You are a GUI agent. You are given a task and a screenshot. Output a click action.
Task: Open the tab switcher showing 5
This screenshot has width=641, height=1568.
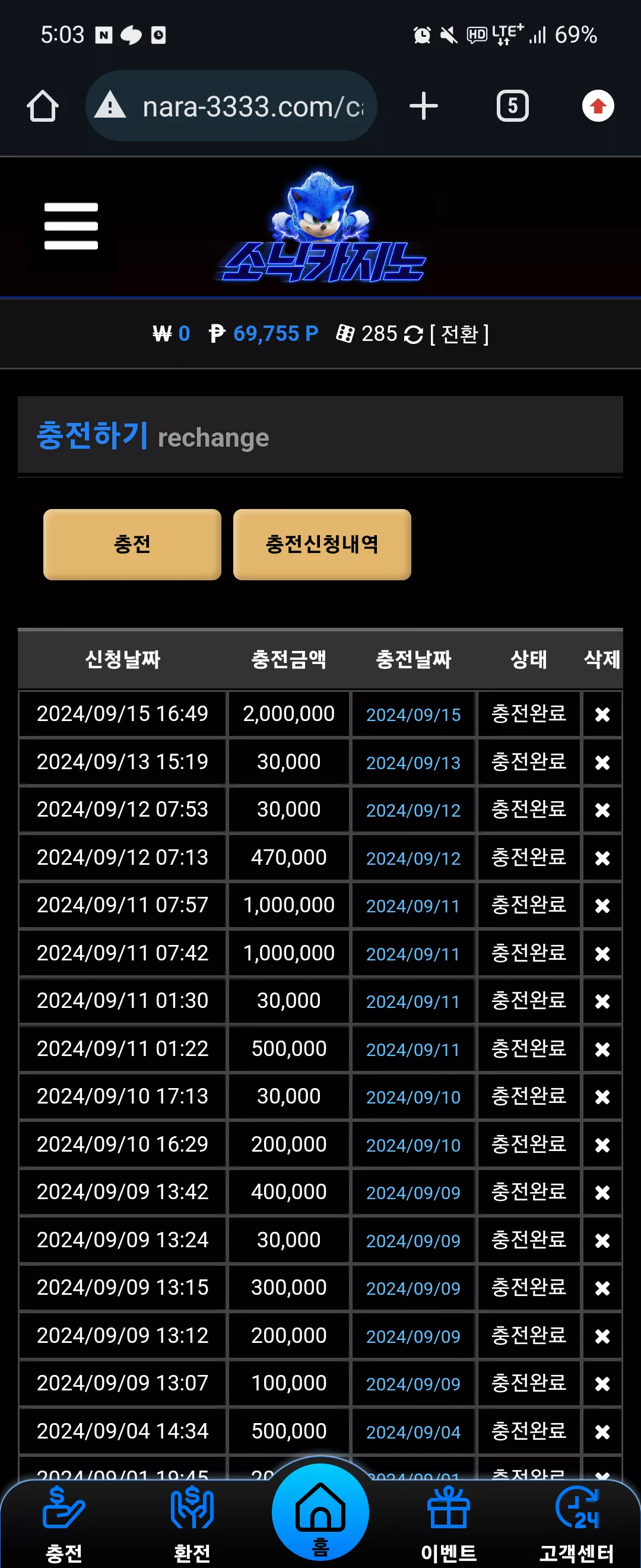(x=512, y=106)
